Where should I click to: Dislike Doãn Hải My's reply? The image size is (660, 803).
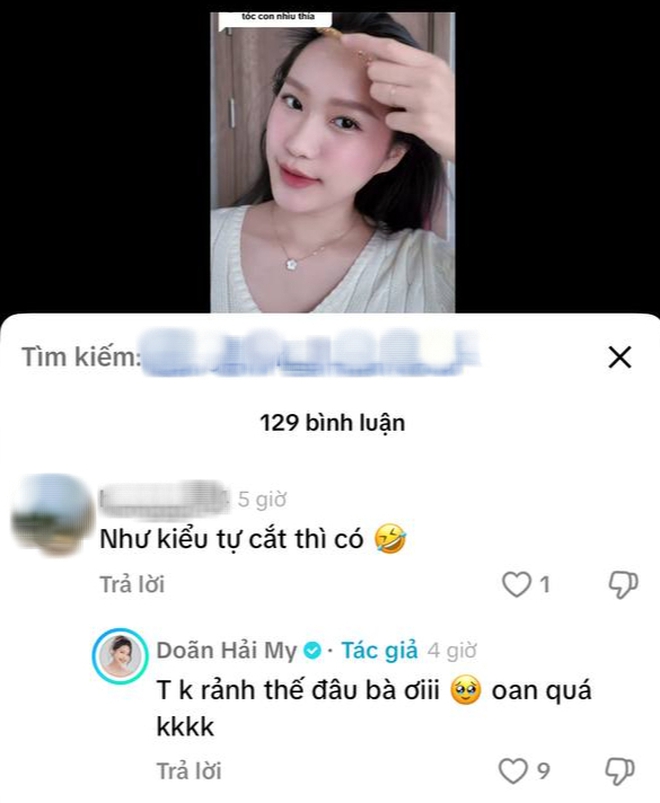tap(622, 771)
